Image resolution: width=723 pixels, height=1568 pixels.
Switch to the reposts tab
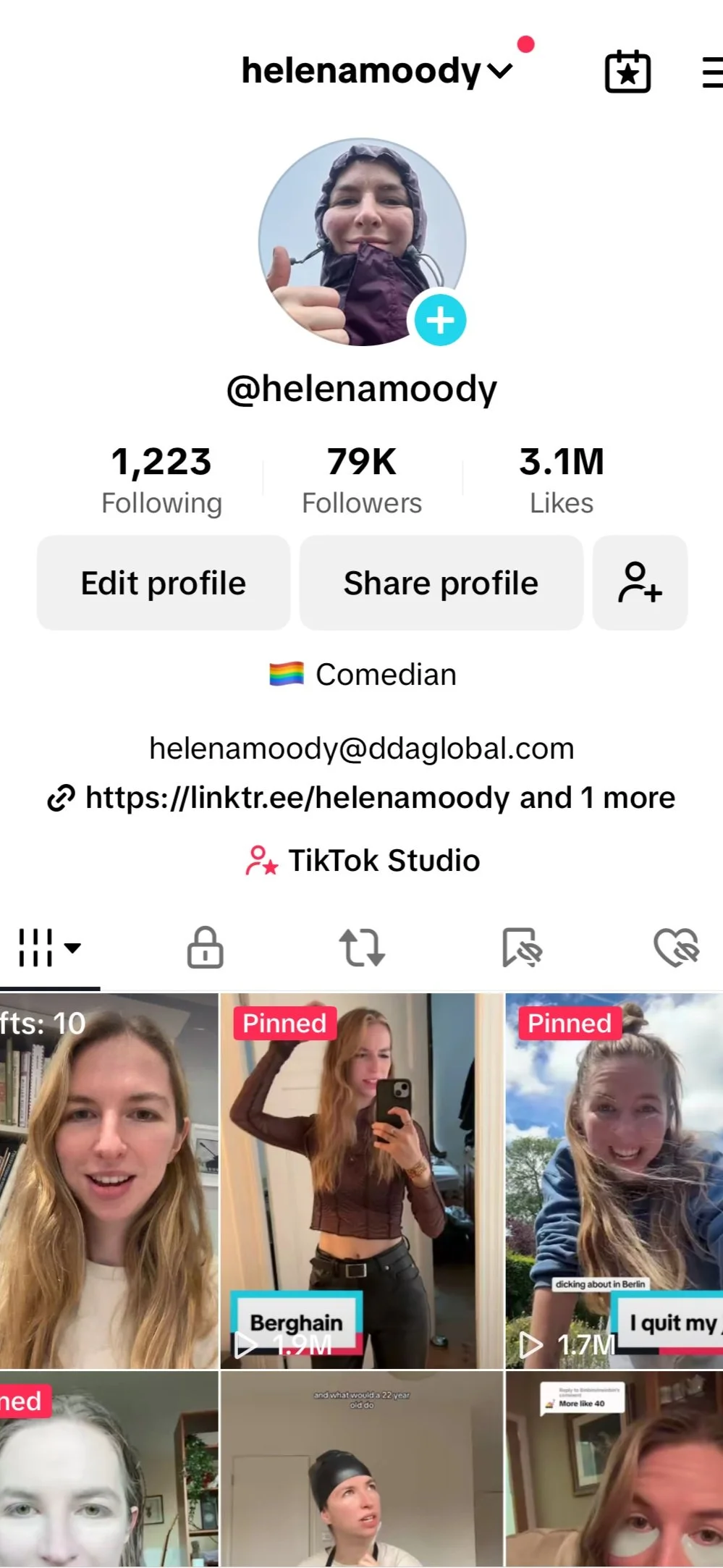[x=362, y=948]
